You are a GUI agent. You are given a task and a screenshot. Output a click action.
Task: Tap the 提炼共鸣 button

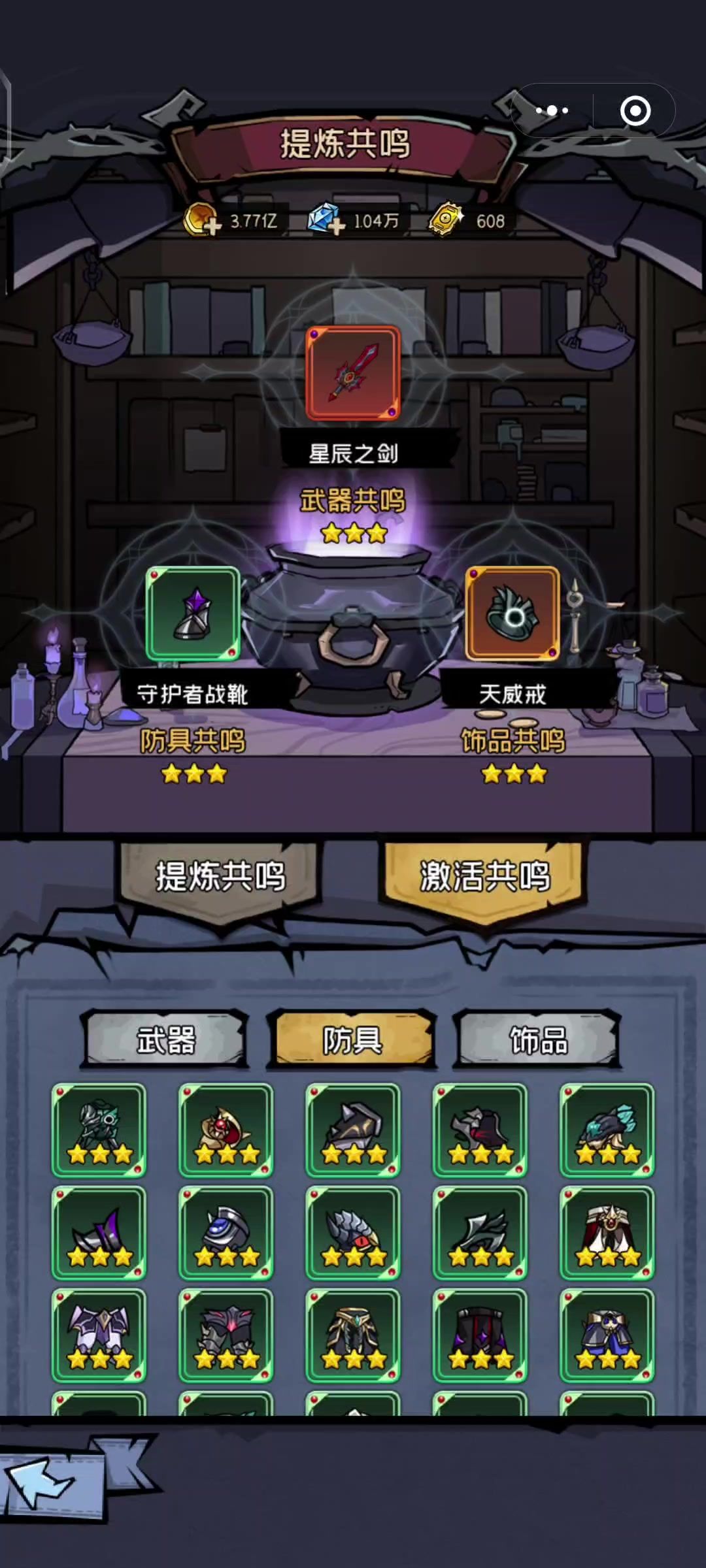(220, 876)
